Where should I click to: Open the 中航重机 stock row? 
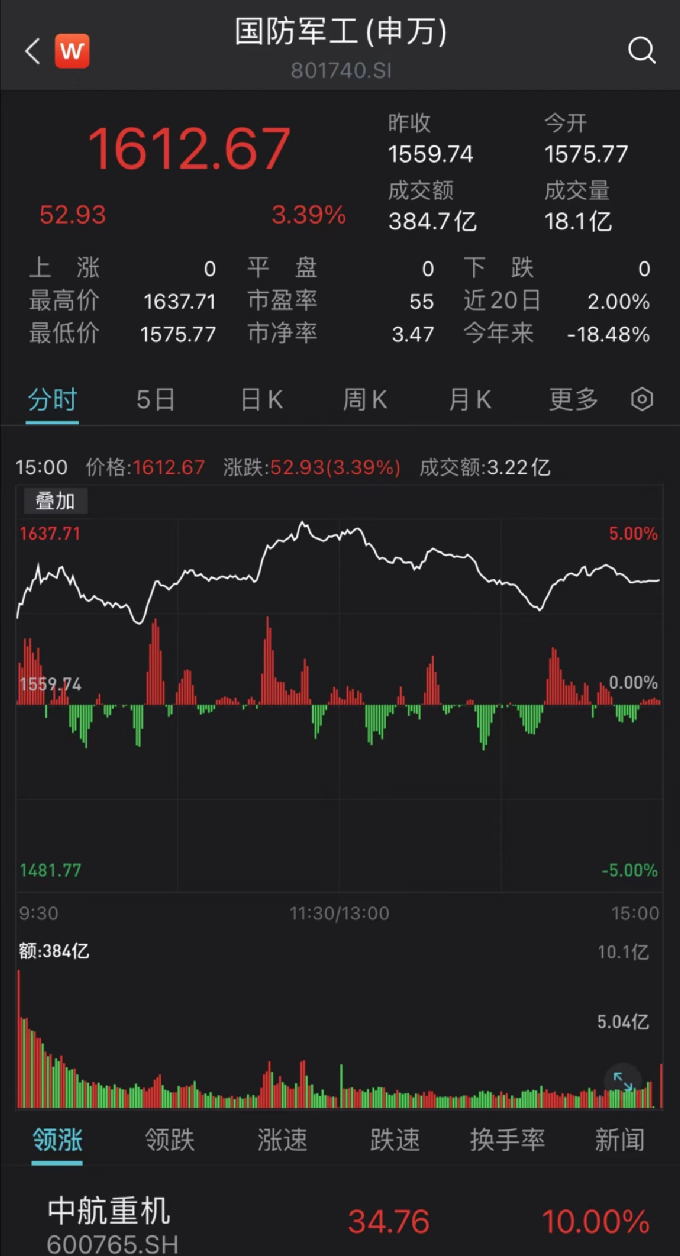point(340,1222)
